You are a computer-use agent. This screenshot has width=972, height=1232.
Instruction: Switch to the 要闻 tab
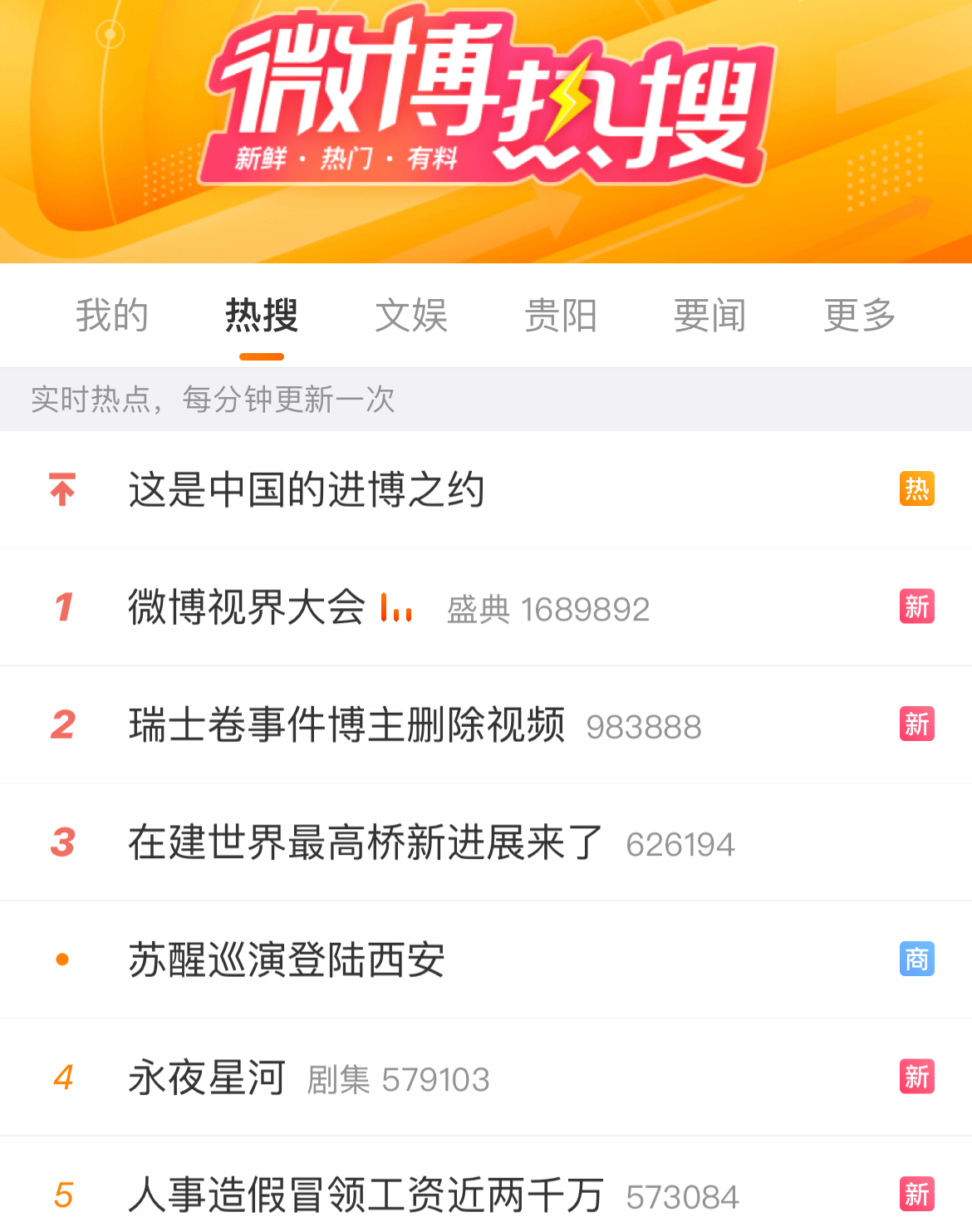pos(709,316)
